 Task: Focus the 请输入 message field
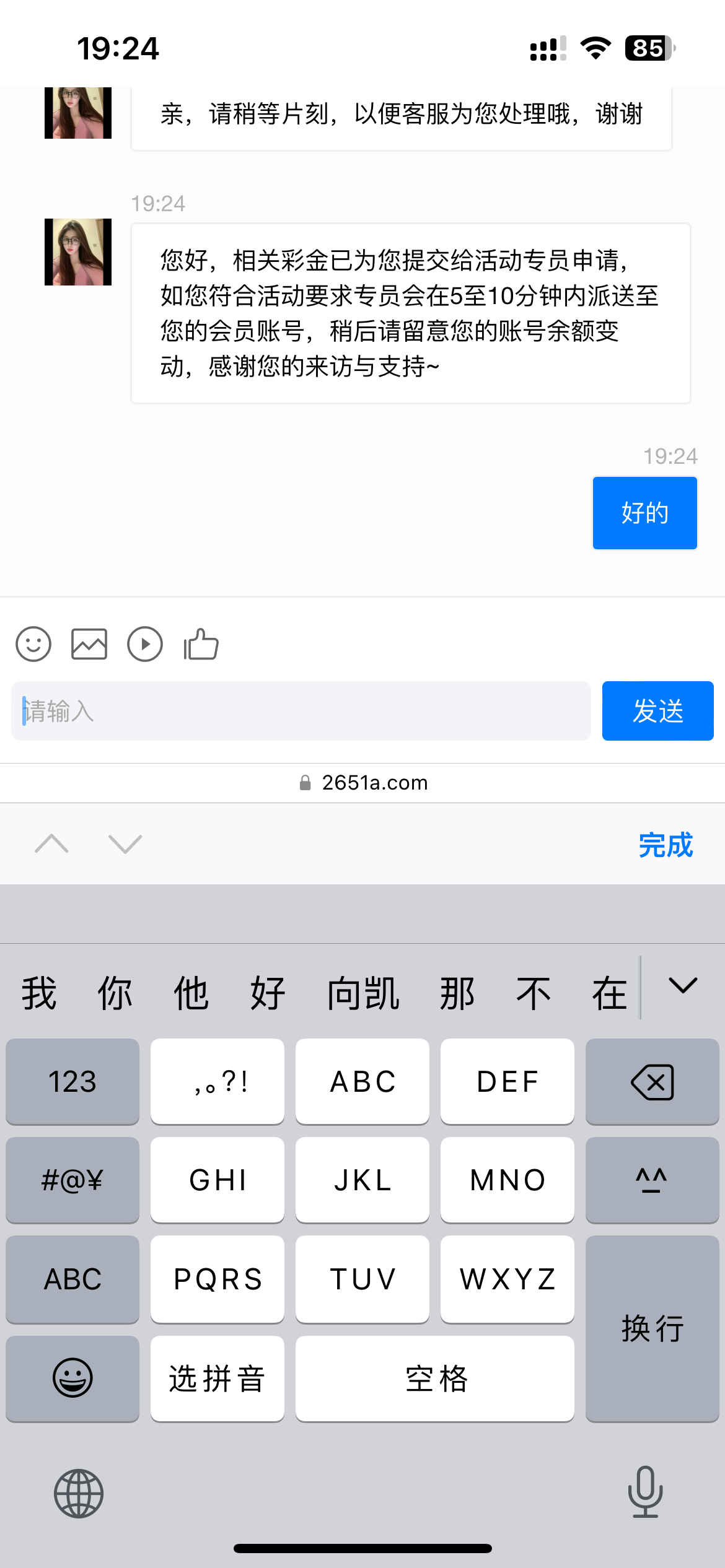pyautogui.click(x=301, y=711)
